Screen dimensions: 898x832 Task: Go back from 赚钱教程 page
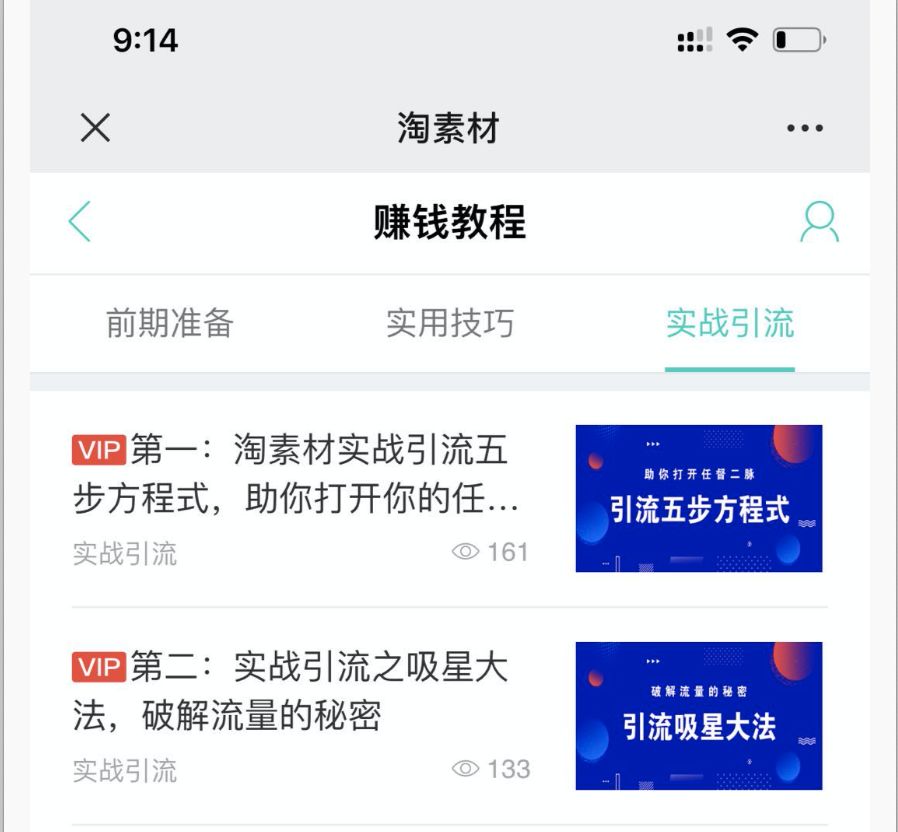click(x=80, y=223)
